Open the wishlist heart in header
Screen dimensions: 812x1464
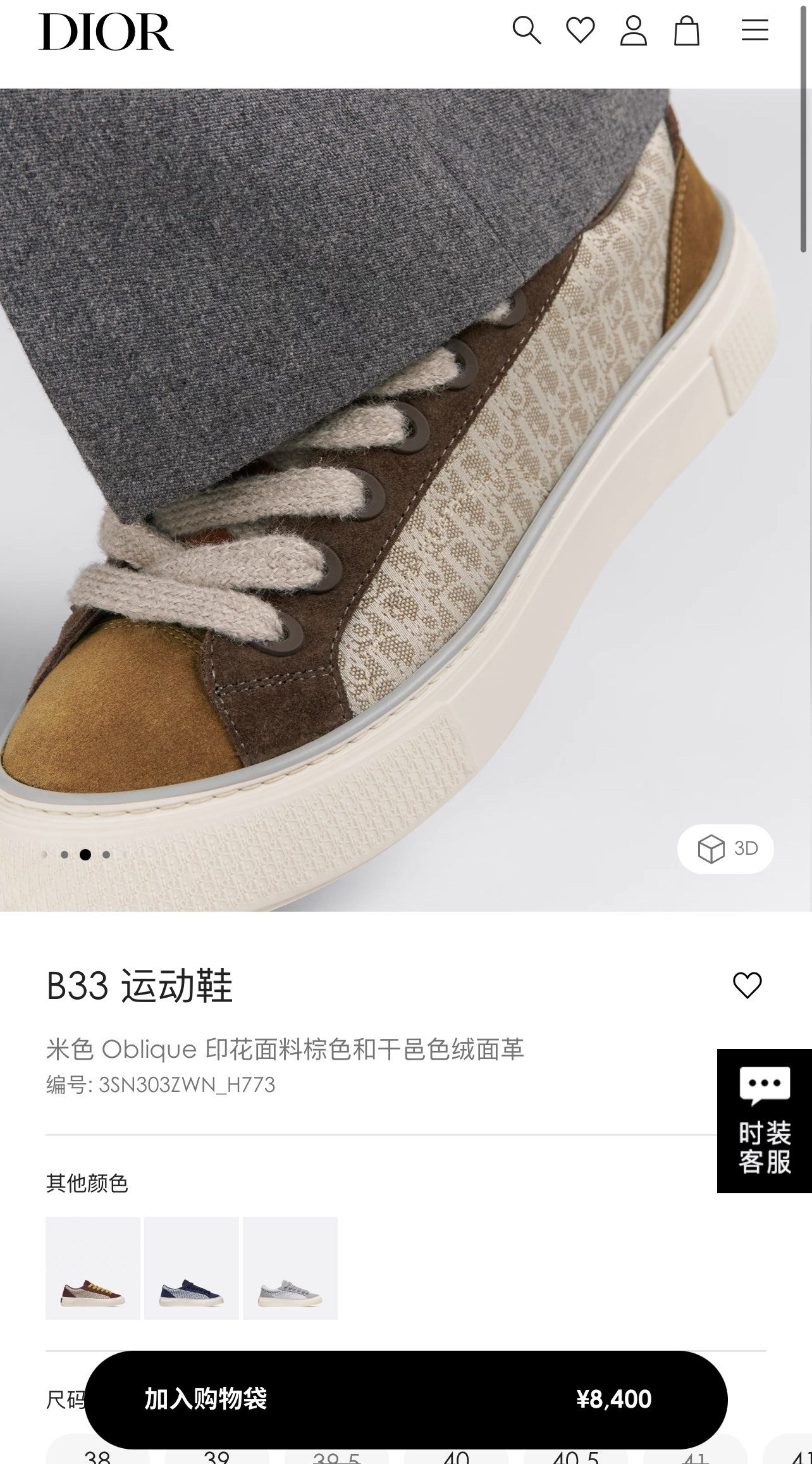(580, 30)
